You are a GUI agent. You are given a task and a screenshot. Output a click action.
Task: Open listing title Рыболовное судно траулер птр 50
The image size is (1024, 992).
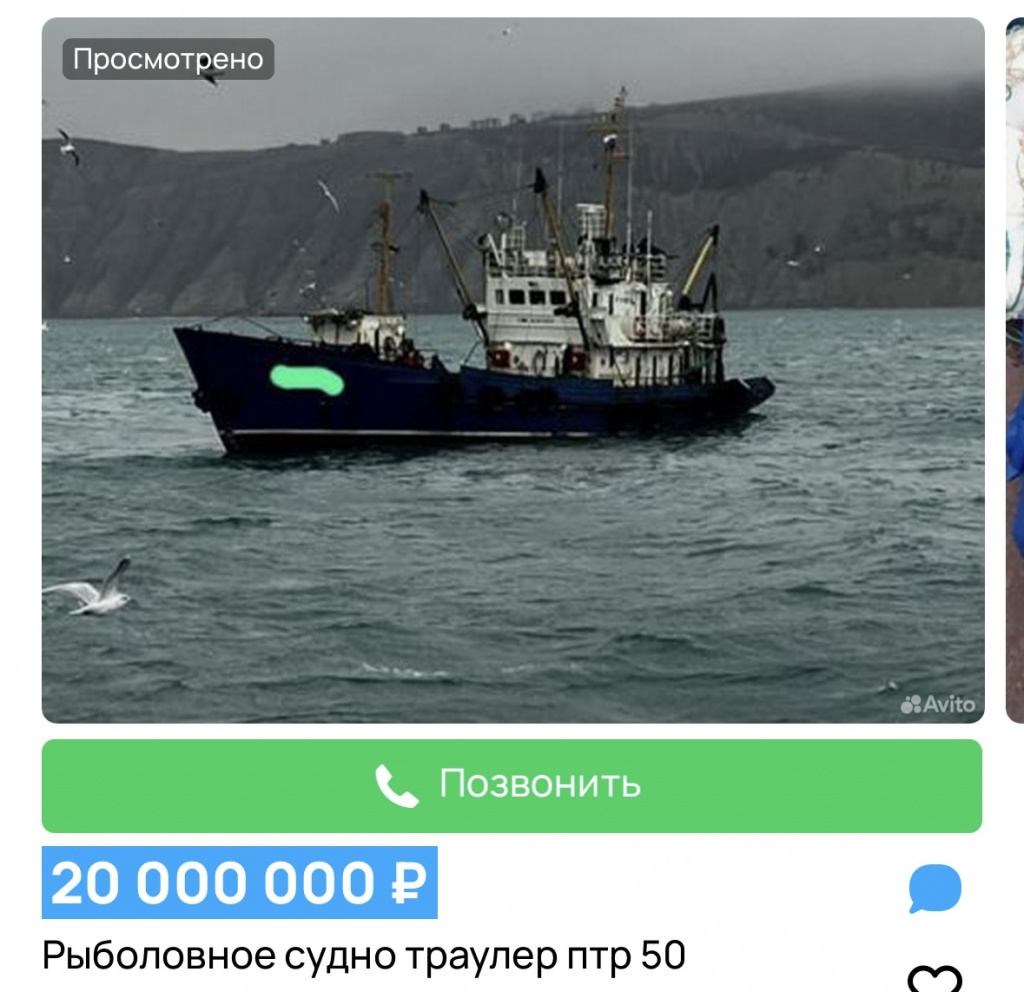click(x=364, y=956)
